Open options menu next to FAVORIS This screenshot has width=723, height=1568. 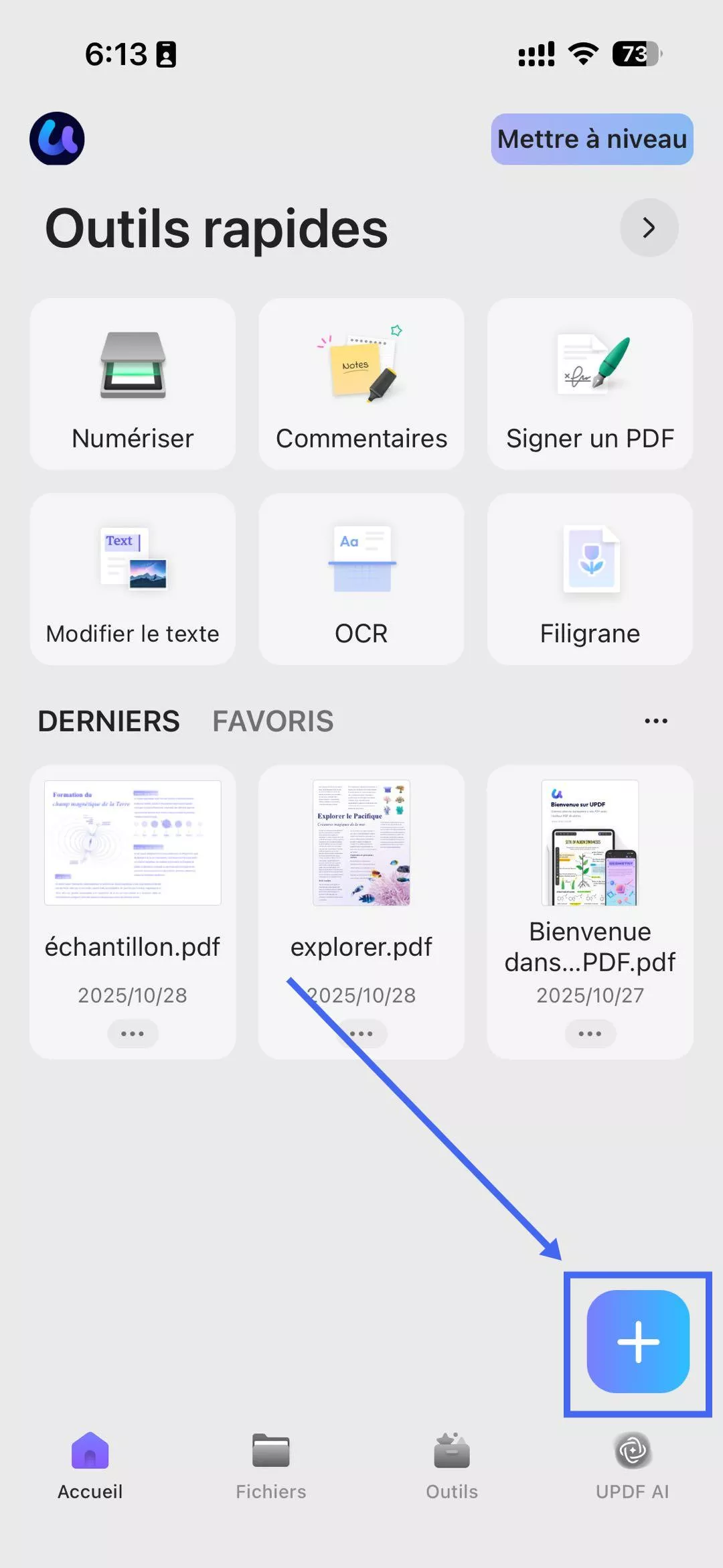(655, 721)
